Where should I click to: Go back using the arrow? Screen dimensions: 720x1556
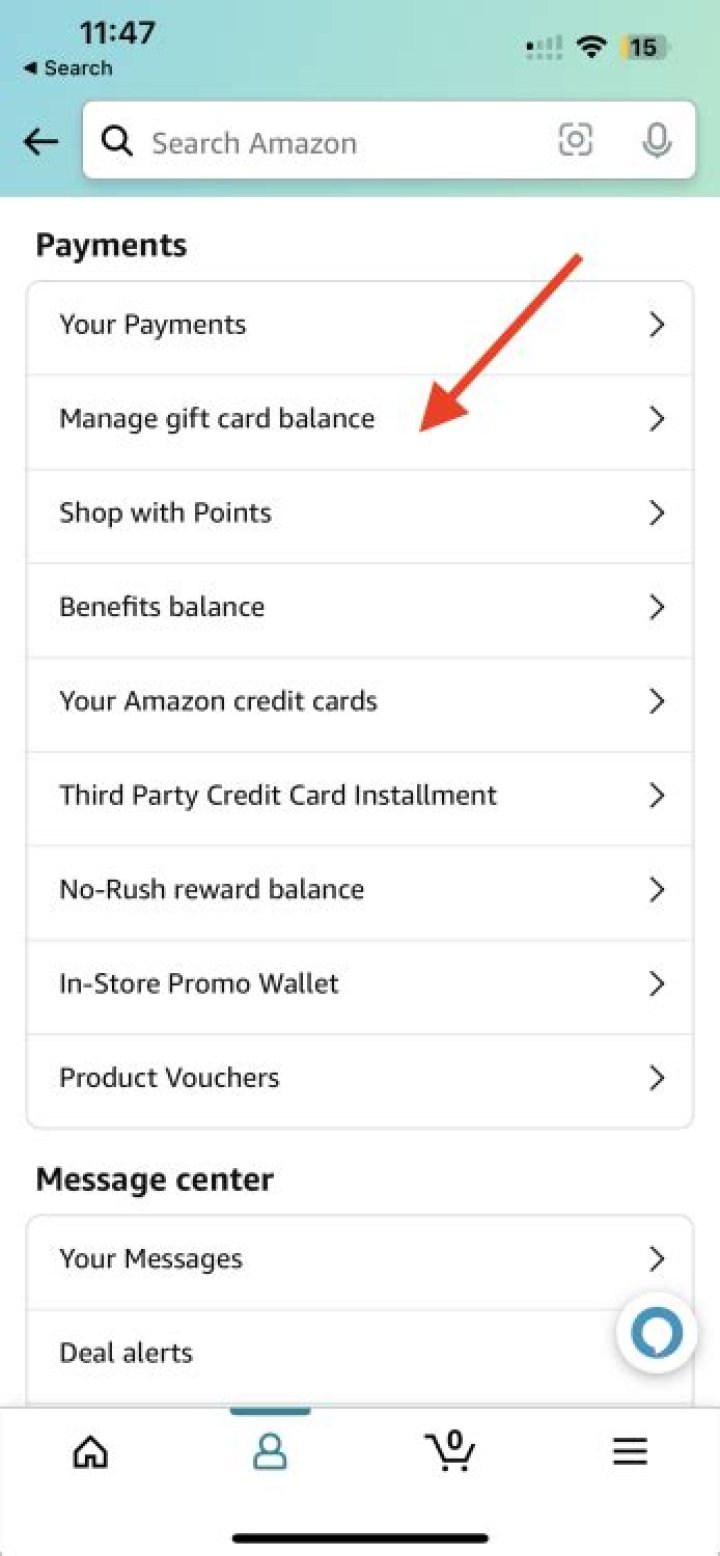(41, 143)
